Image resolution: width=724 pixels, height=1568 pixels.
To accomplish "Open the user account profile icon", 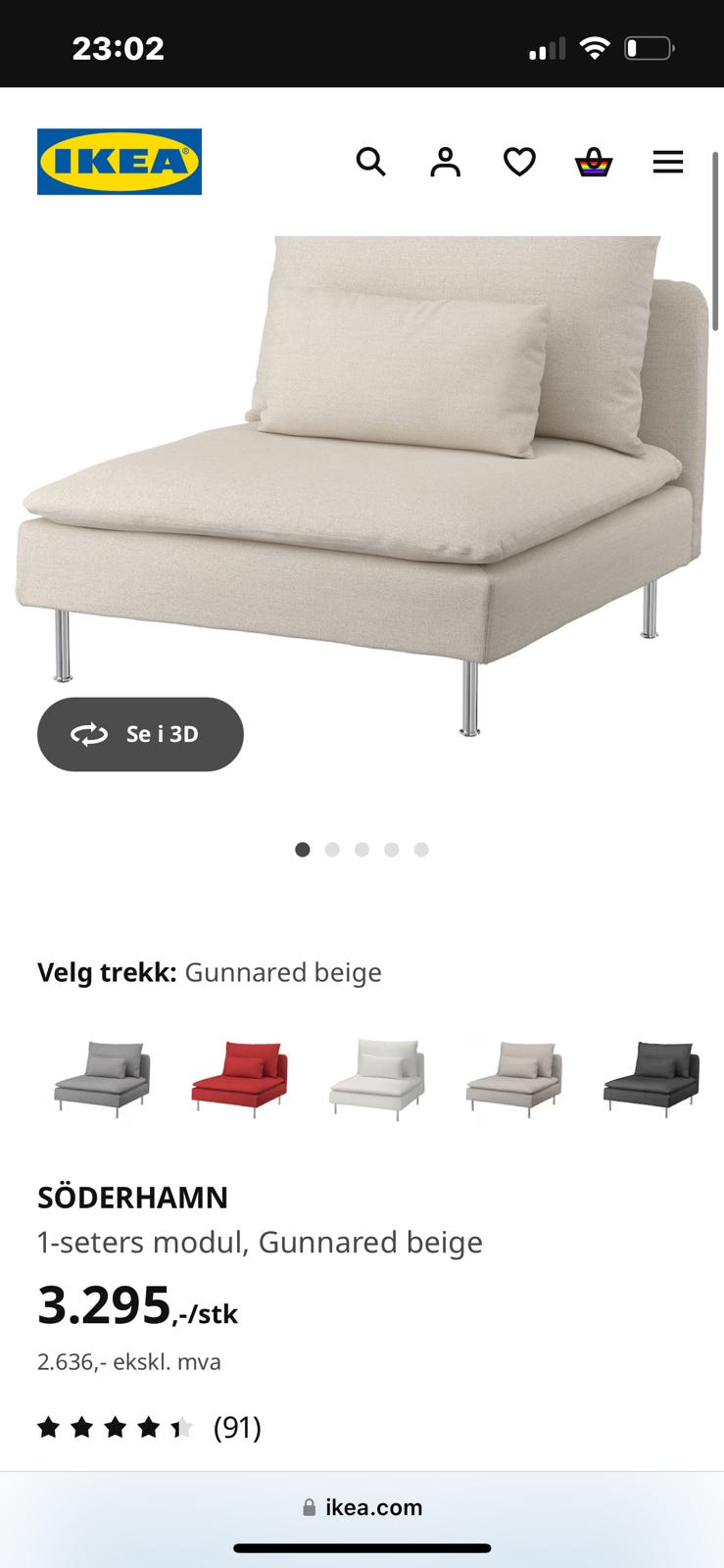I will [x=445, y=162].
